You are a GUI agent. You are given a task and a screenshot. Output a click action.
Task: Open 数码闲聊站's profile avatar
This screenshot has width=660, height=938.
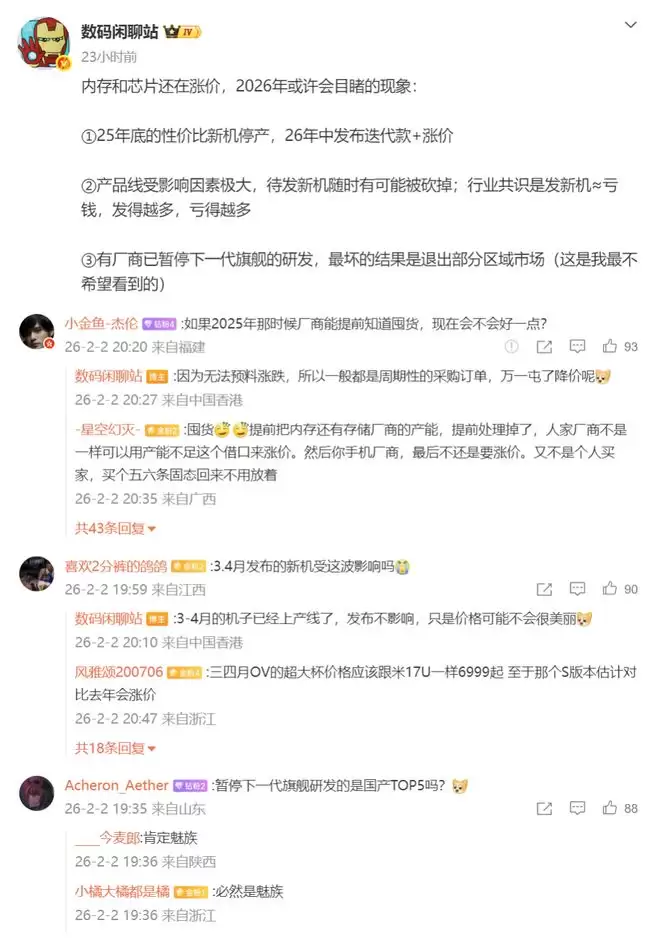[x=42, y=44]
